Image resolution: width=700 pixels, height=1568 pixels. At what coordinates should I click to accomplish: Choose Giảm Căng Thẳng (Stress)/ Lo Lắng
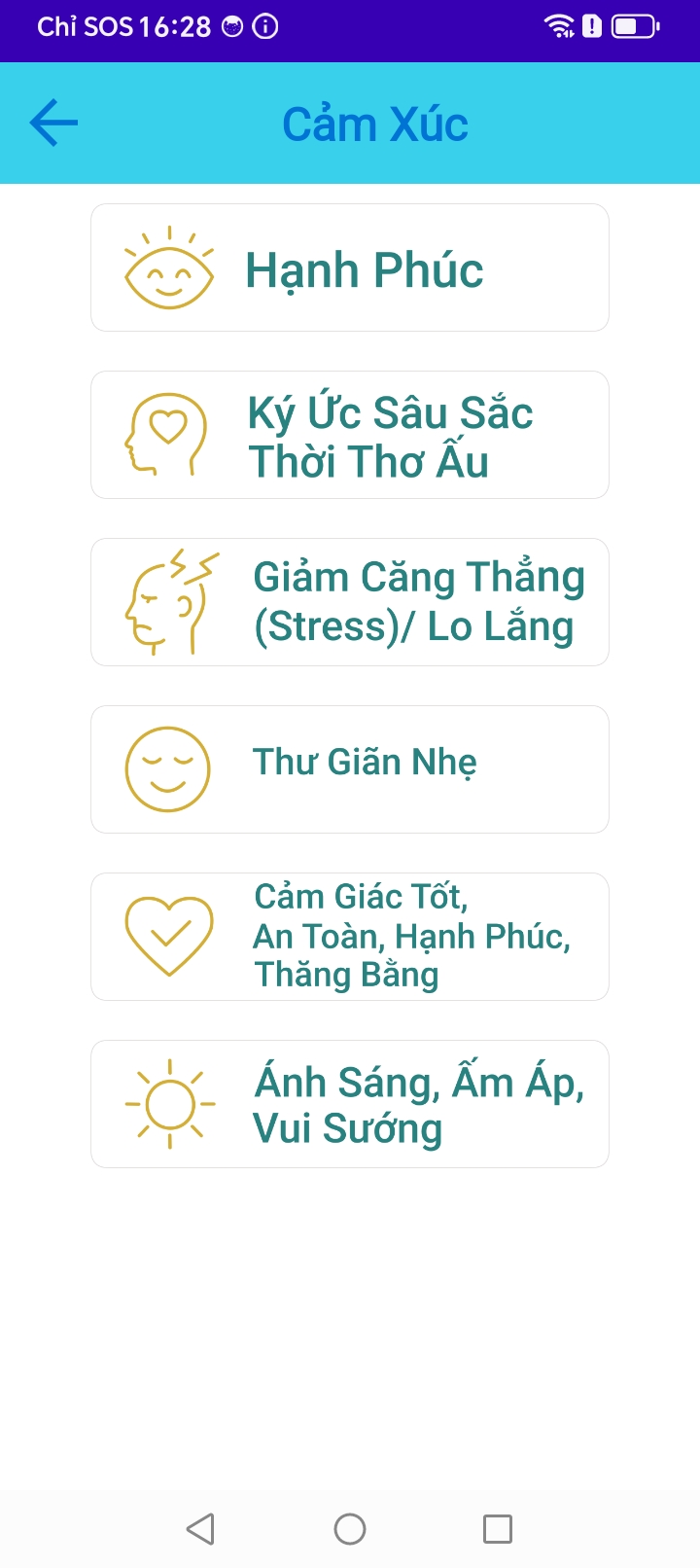click(350, 603)
